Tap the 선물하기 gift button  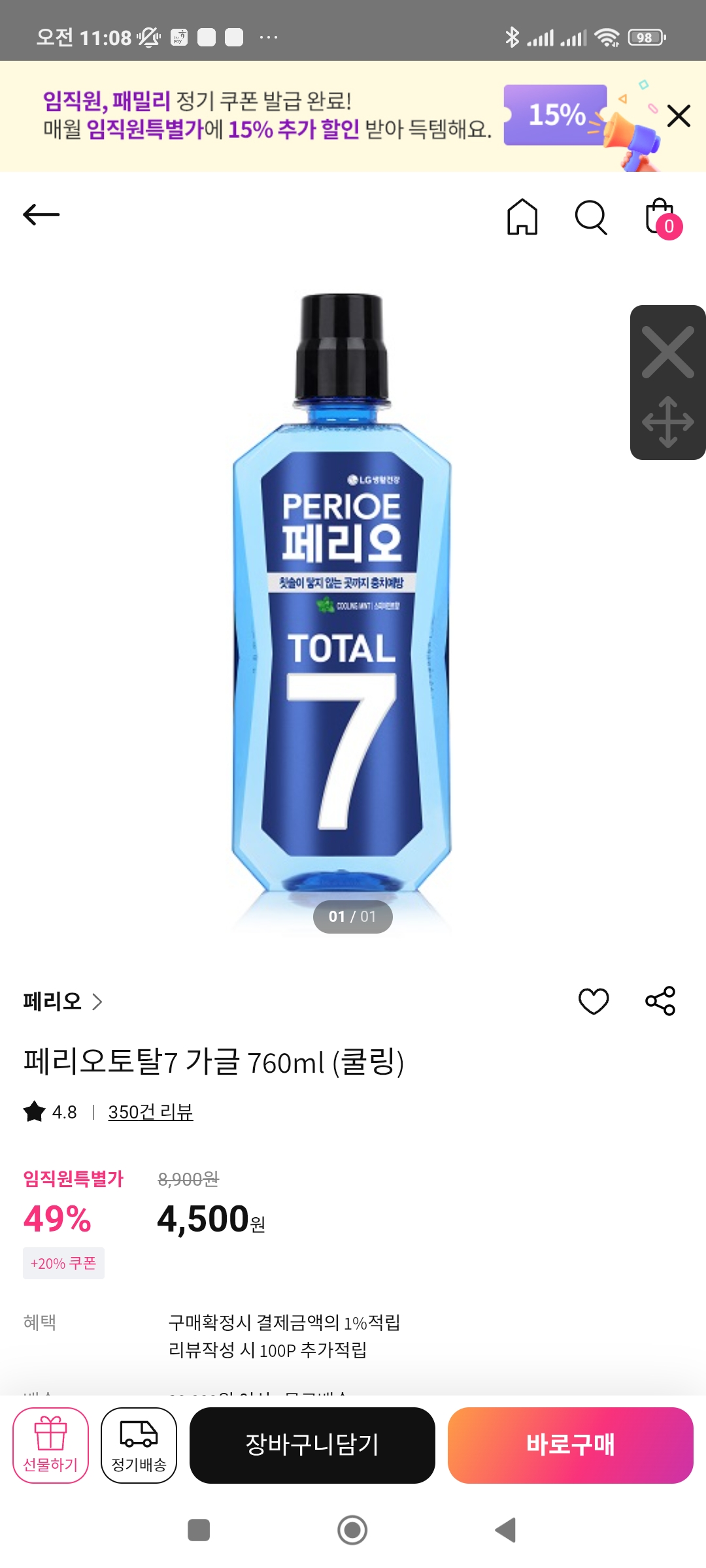pos(51,1445)
